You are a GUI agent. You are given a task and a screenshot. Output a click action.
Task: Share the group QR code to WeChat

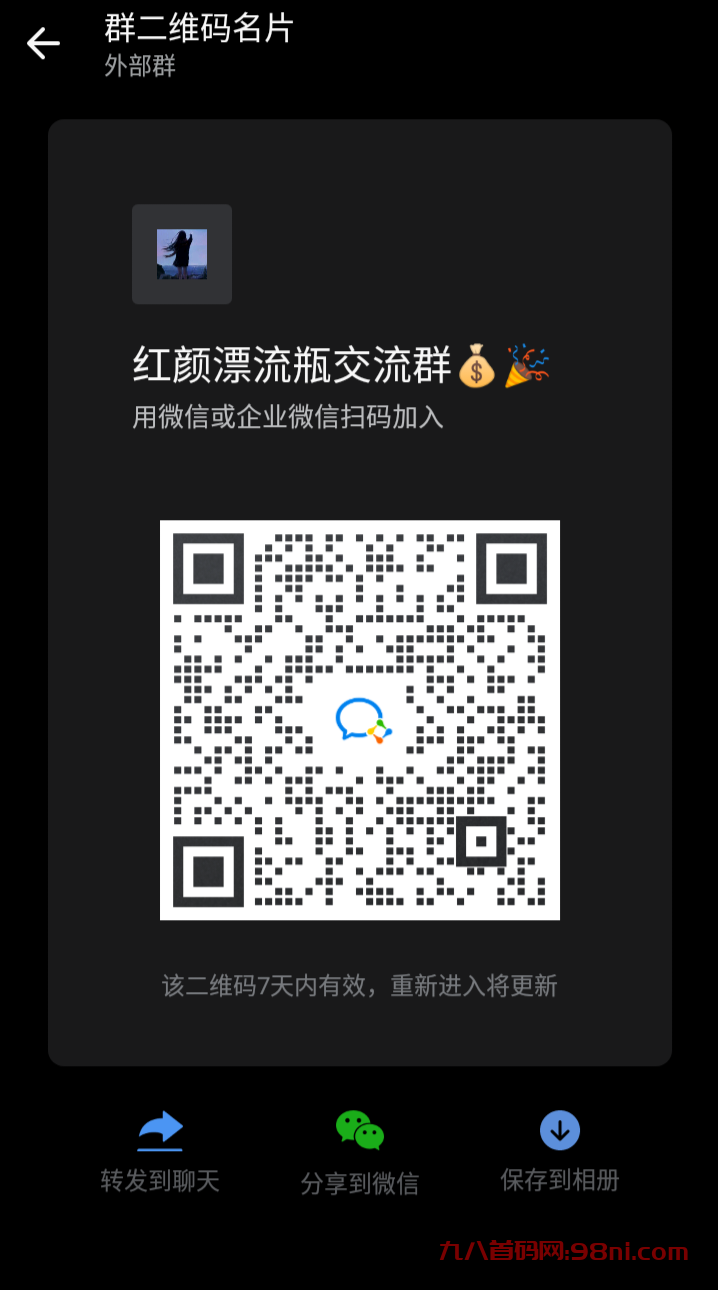tap(360, 1152)
